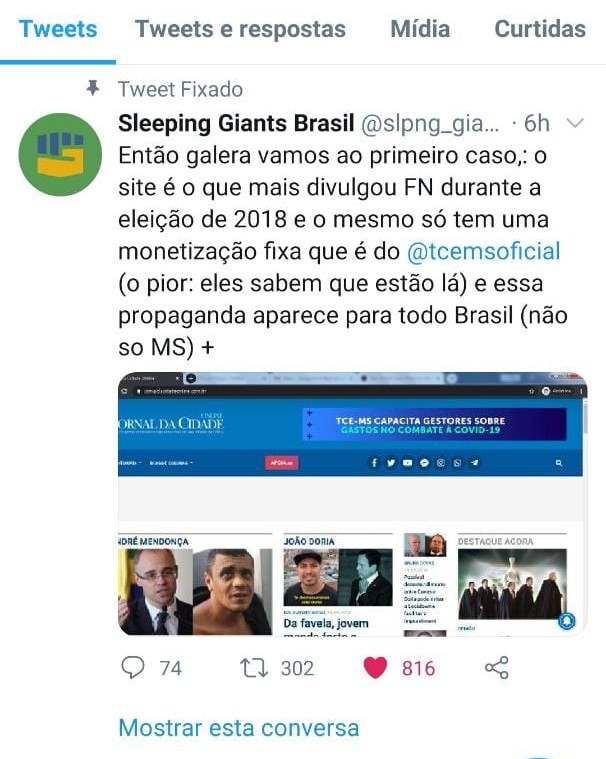606x759 pixels.
Task: Switch to Tweets e respostas tab
Action: (x=240, y=29)
